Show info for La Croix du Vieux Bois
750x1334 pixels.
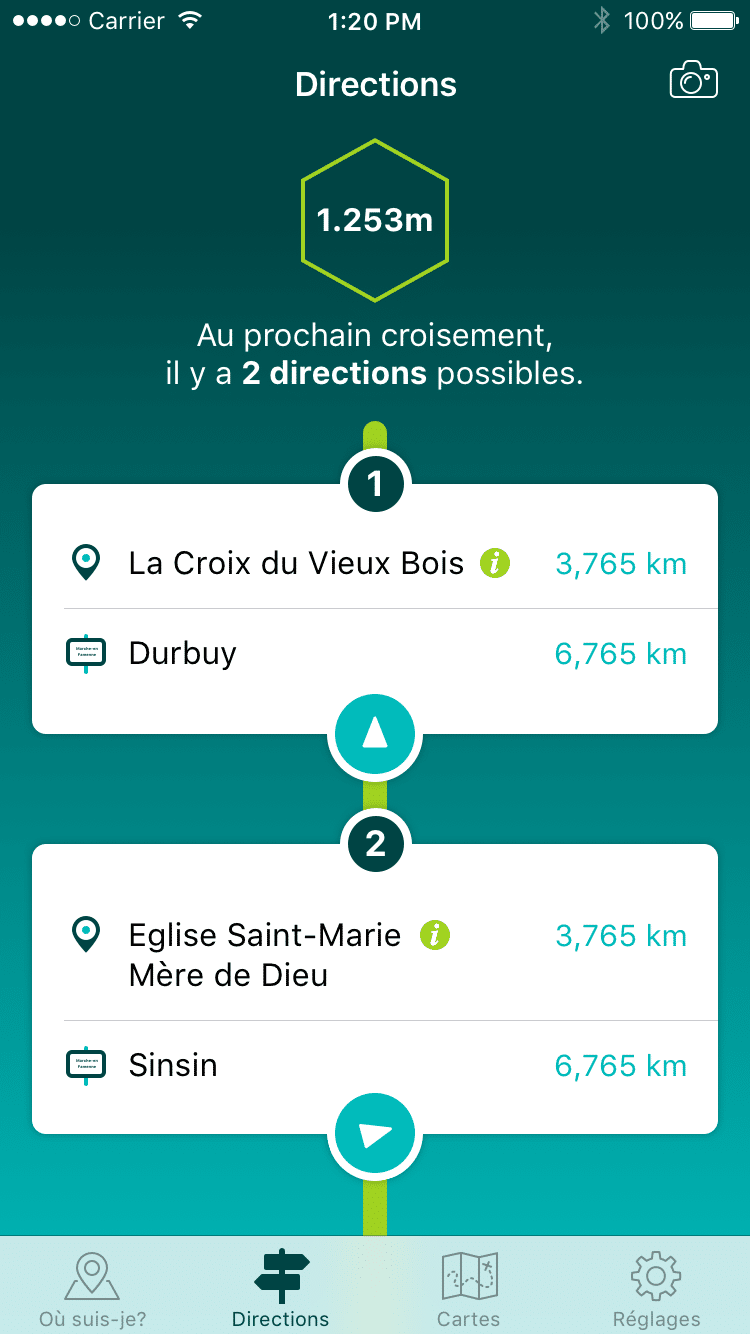pyautogui.click(x=495, y=563)
